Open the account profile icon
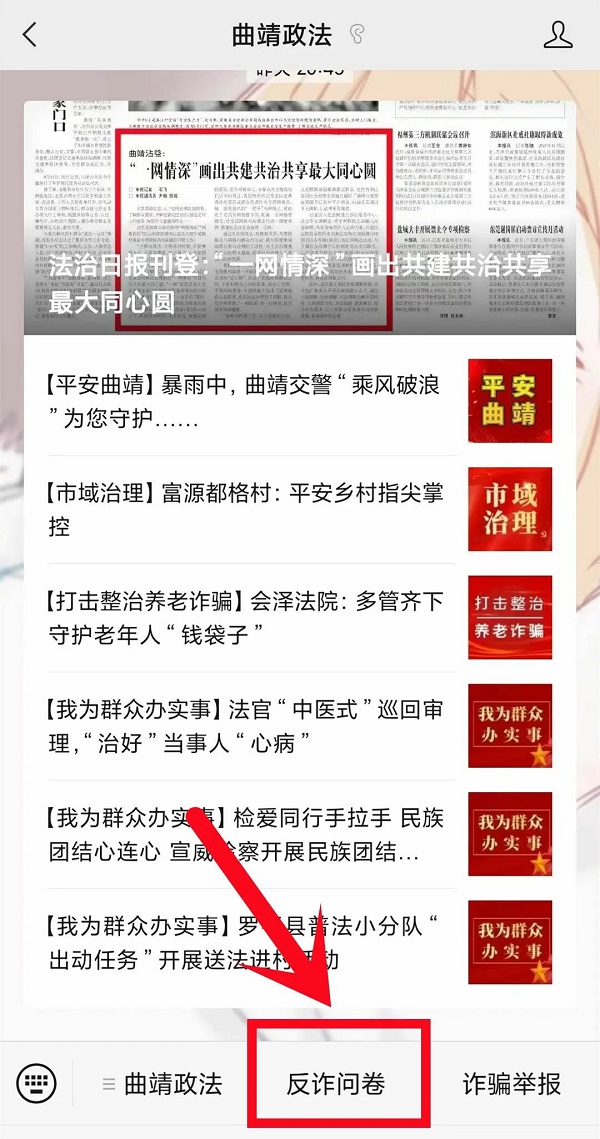 click(x=557, y=35)
